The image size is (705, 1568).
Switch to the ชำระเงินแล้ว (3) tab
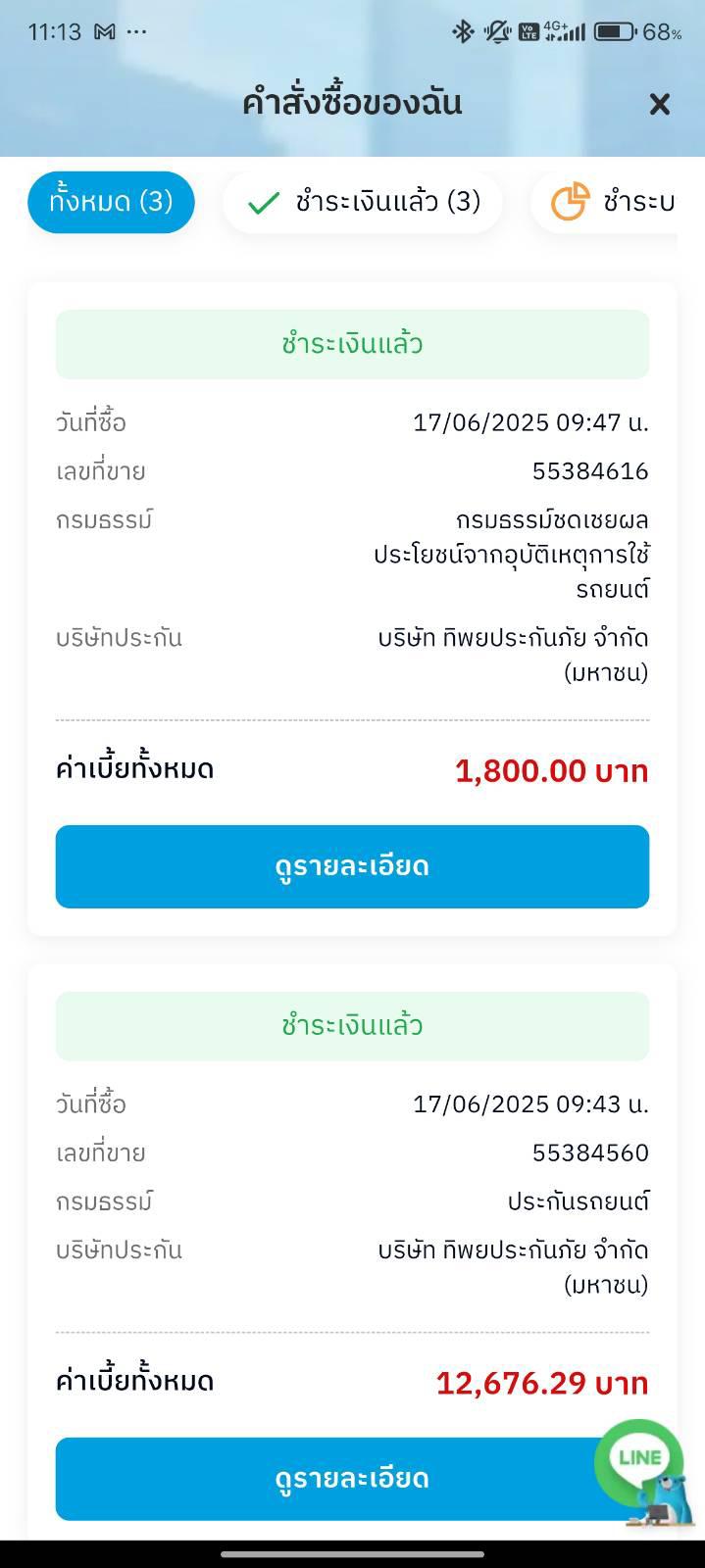click(x=363, y=202)
